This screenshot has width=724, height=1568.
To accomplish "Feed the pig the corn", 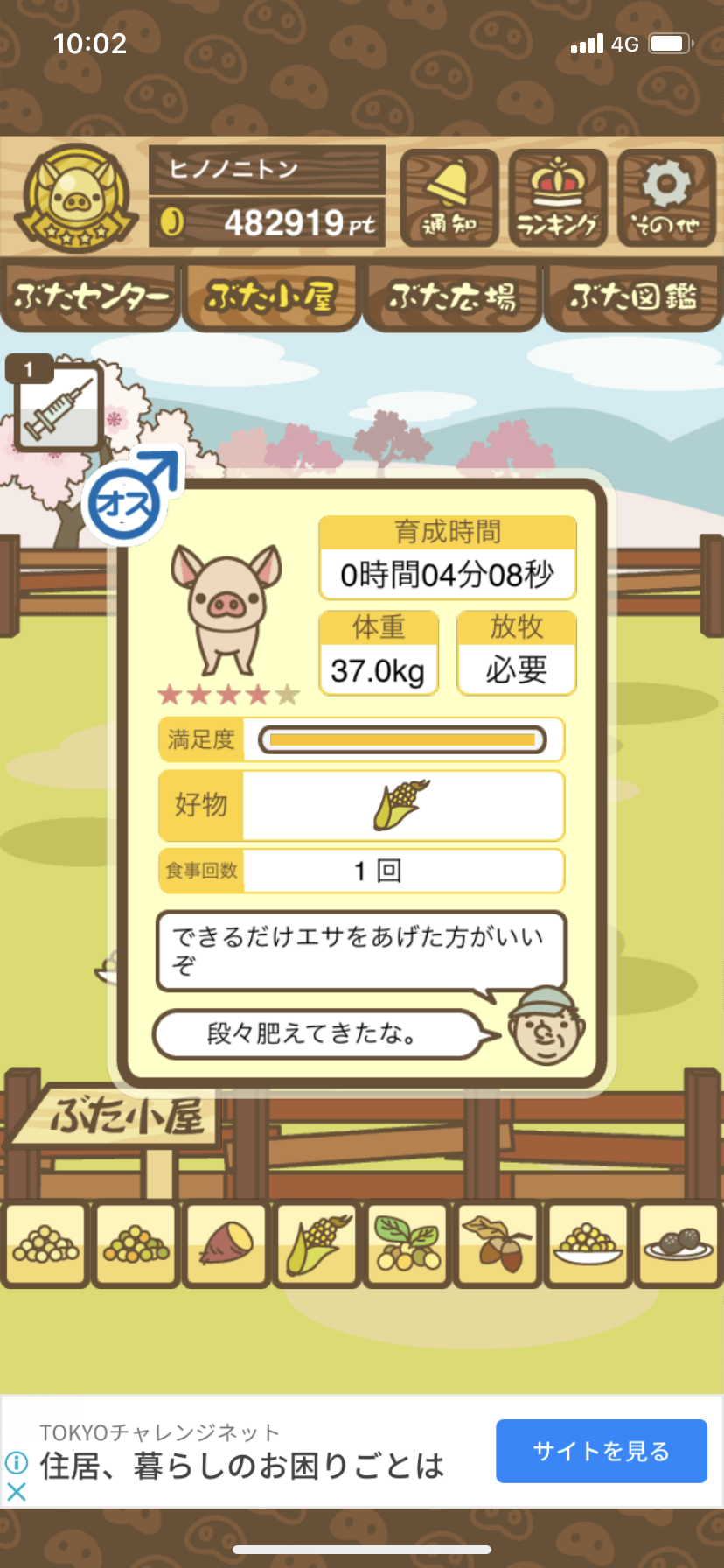I will click(317, 1244).
